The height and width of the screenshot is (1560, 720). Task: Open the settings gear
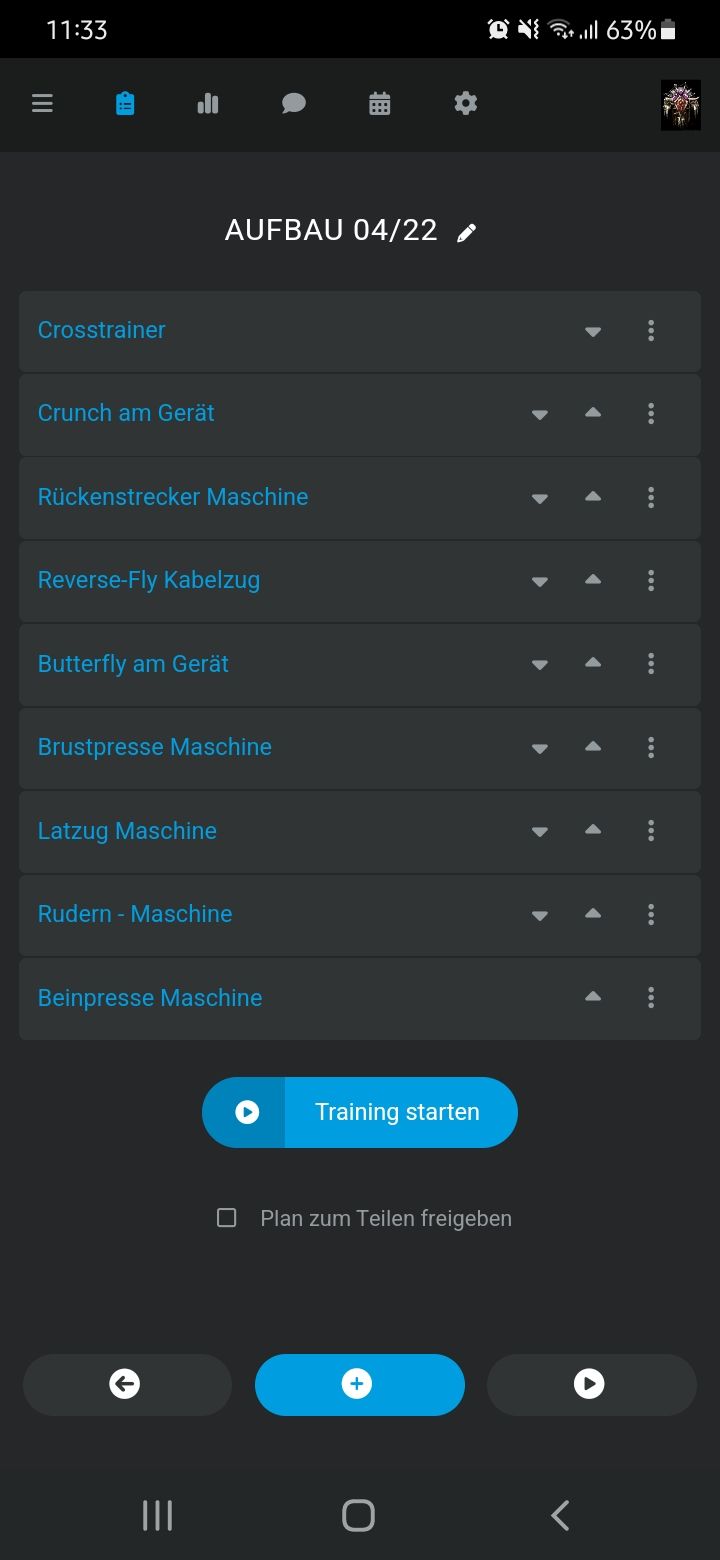pos(466,103)
